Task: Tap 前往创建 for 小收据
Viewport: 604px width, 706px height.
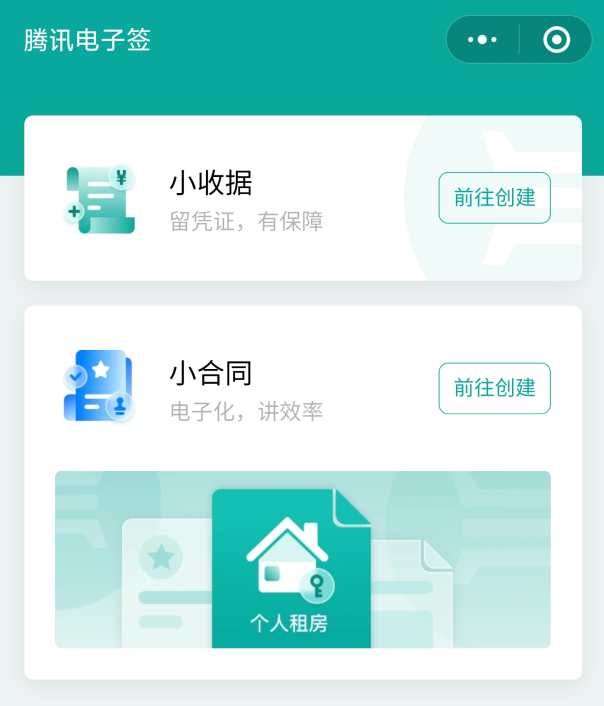Action: click(494, 198)
